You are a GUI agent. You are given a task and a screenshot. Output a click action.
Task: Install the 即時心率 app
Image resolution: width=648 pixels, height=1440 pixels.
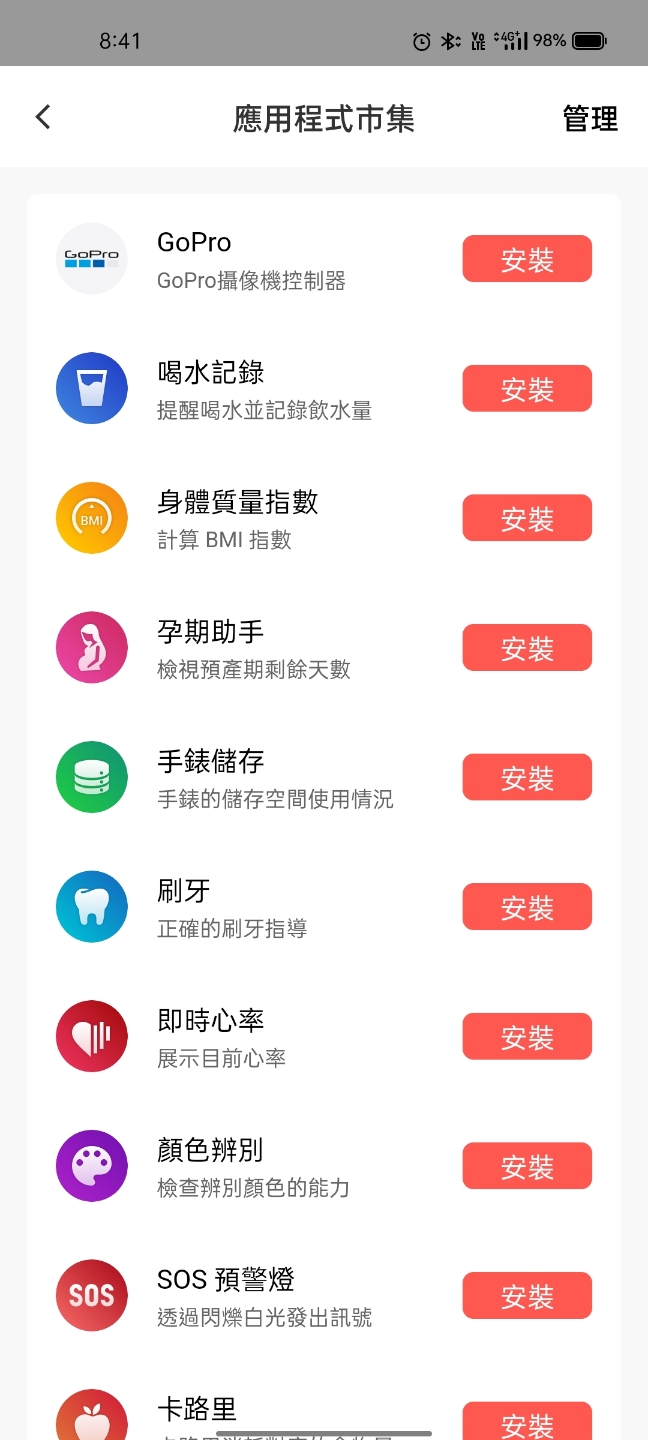point(527,1036)
